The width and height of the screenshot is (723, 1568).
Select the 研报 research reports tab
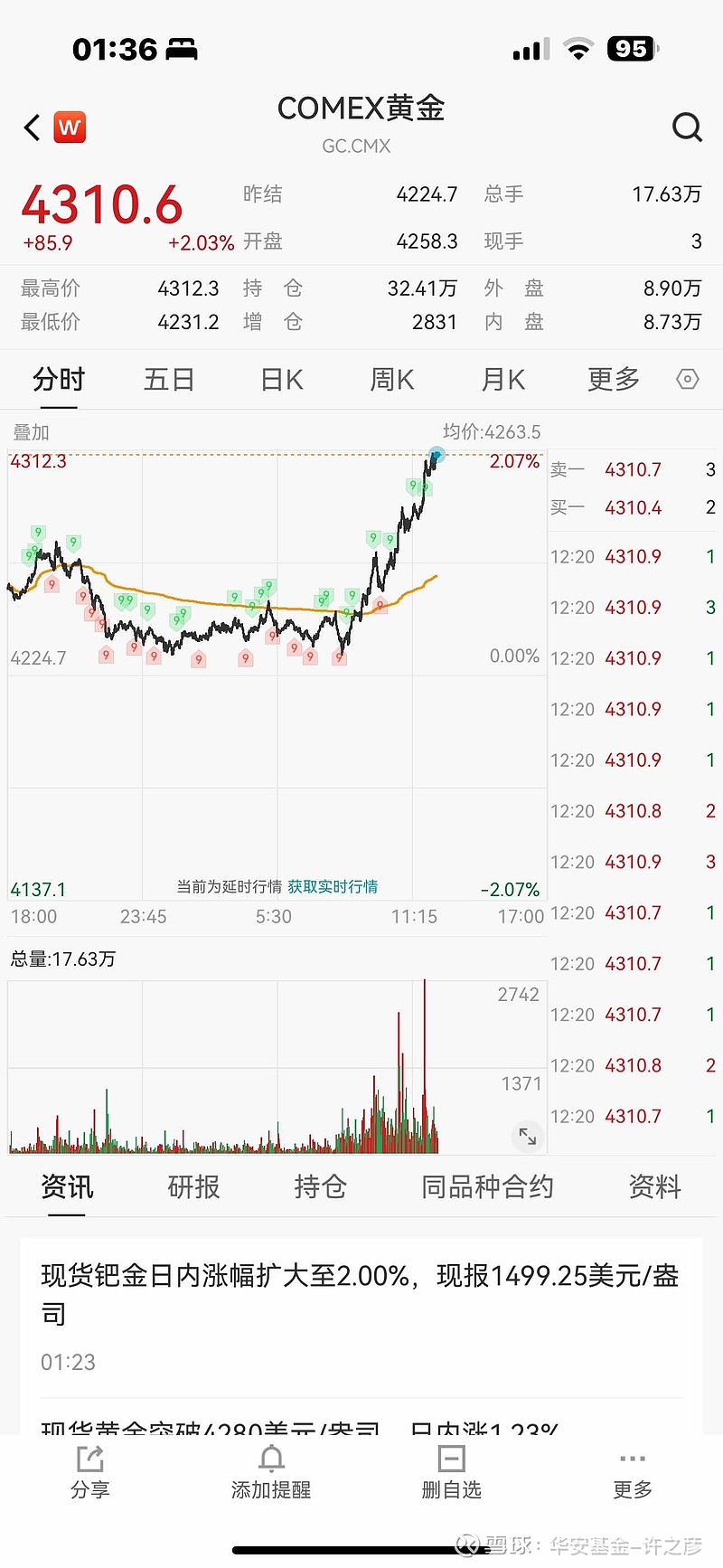click(192, 1186)
